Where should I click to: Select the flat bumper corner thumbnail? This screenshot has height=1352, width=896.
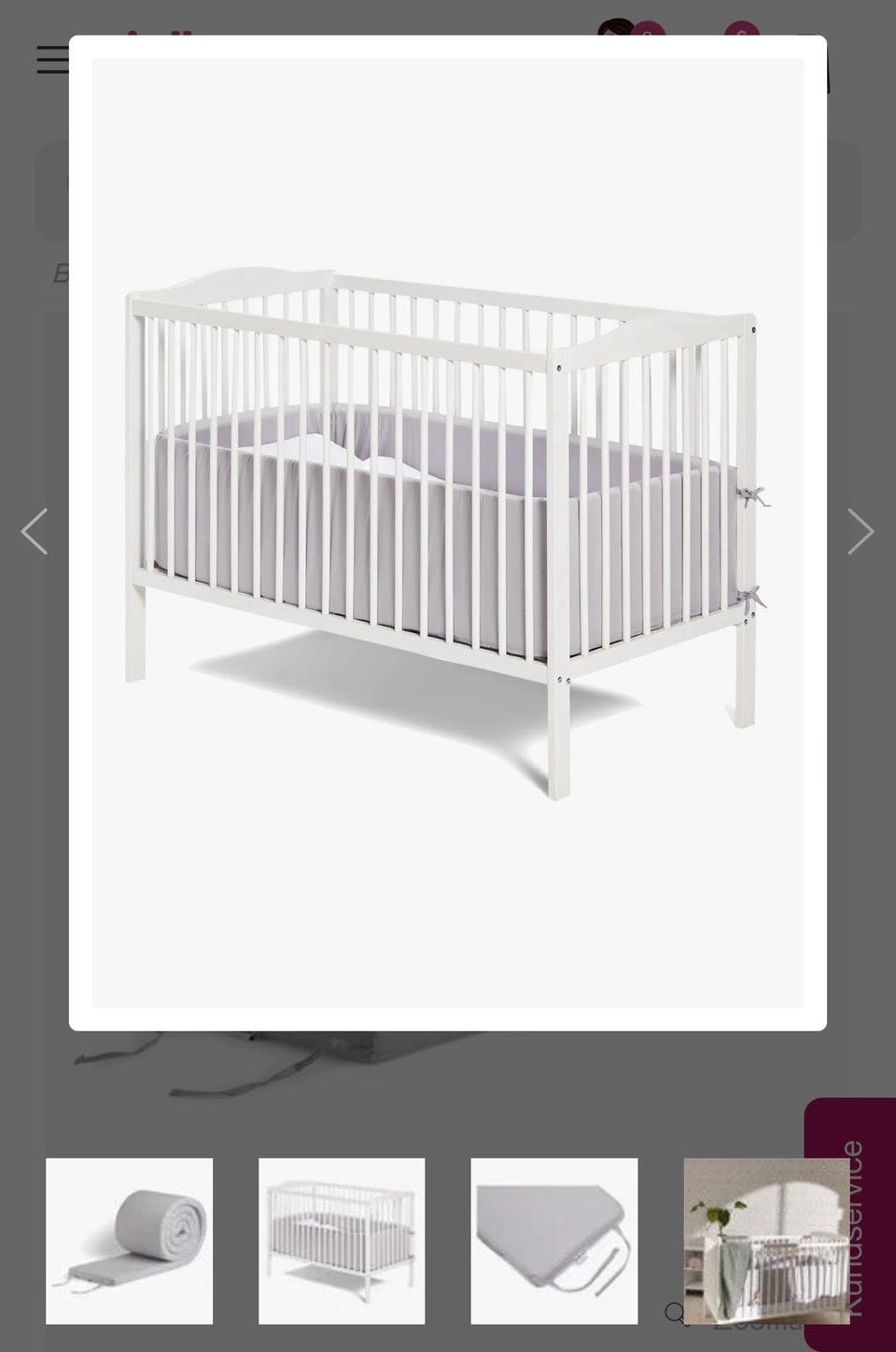tap(554, 1241)
